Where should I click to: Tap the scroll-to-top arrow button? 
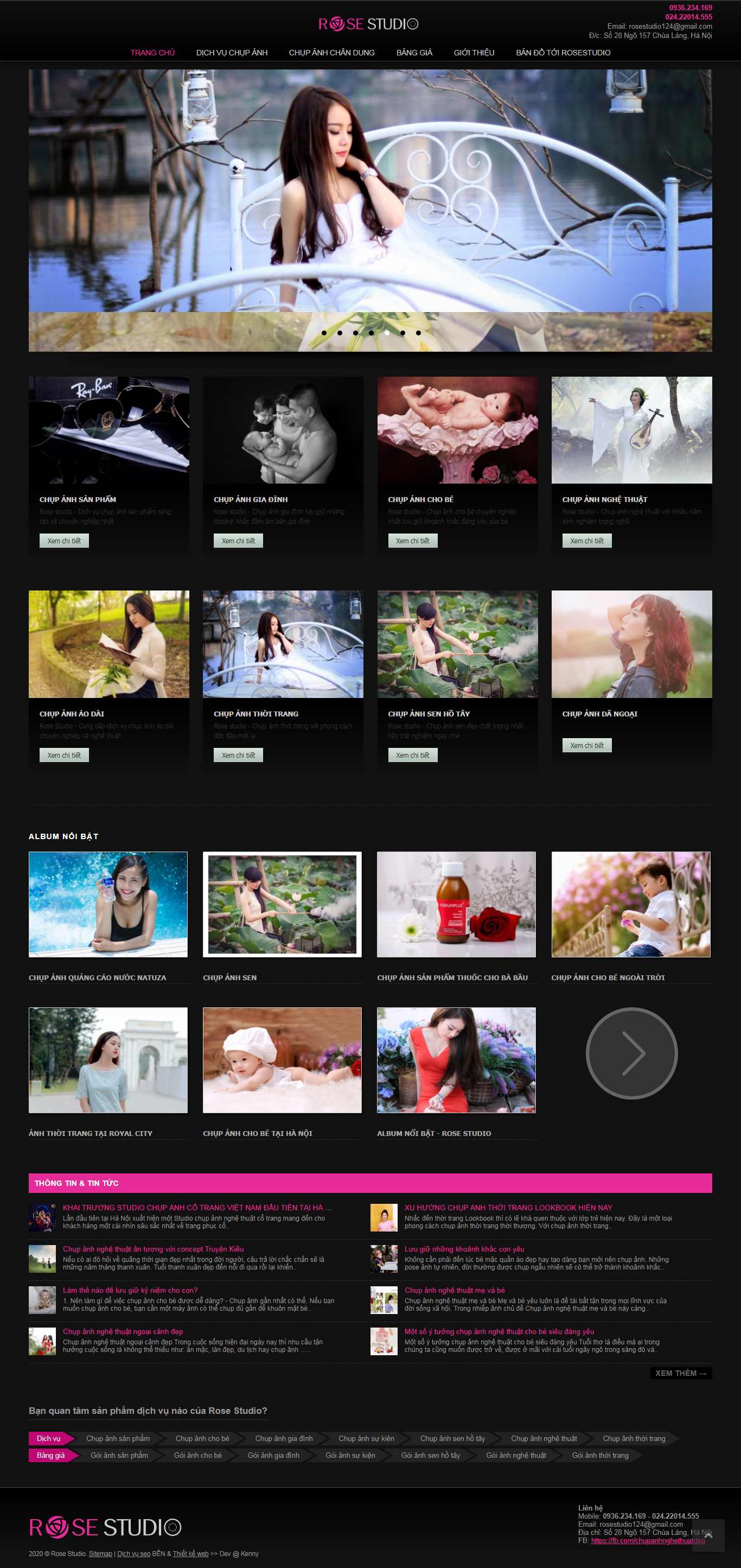tap(707, 1534)
